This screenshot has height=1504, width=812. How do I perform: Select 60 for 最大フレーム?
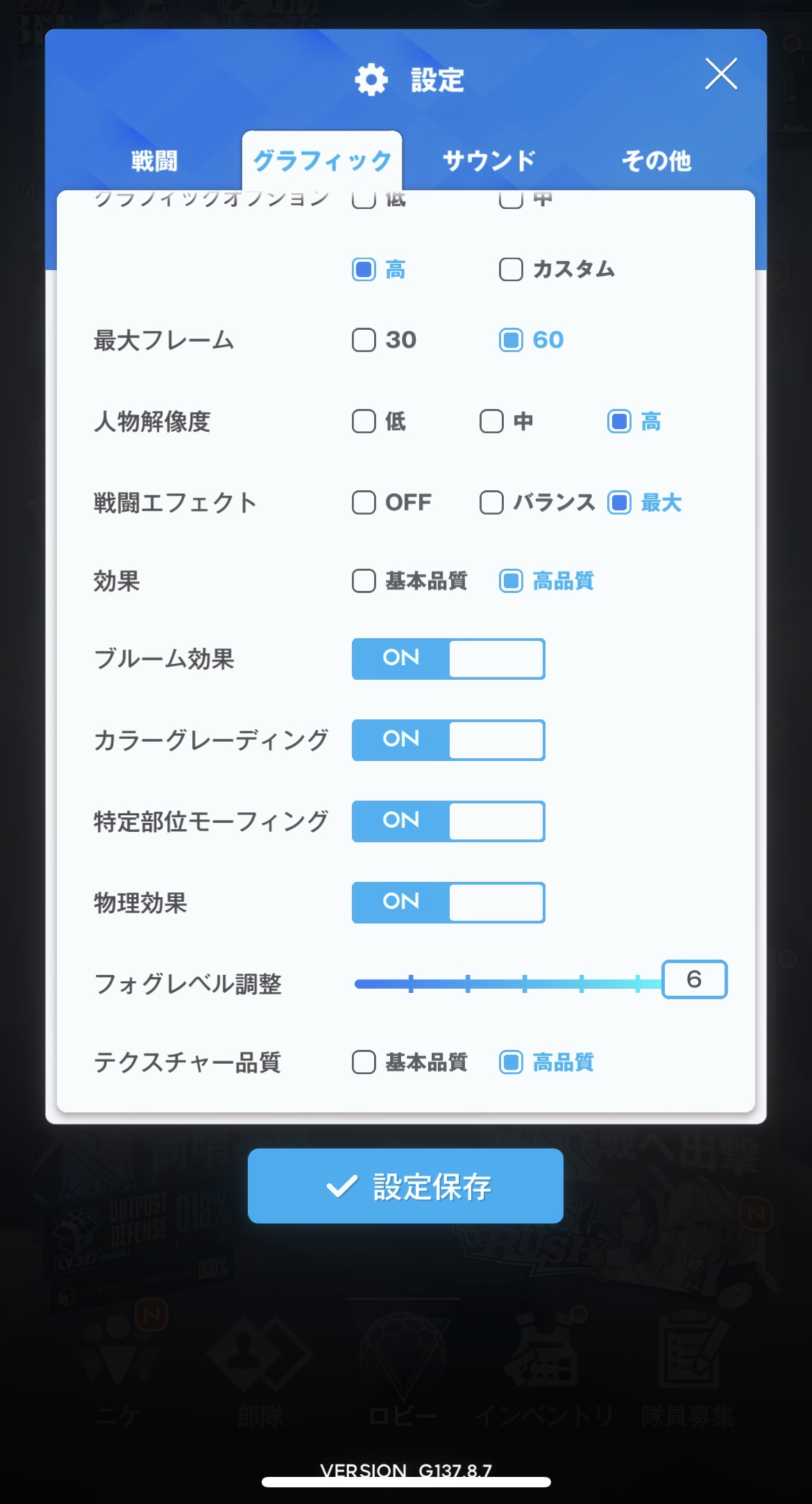tap(532, 340)
